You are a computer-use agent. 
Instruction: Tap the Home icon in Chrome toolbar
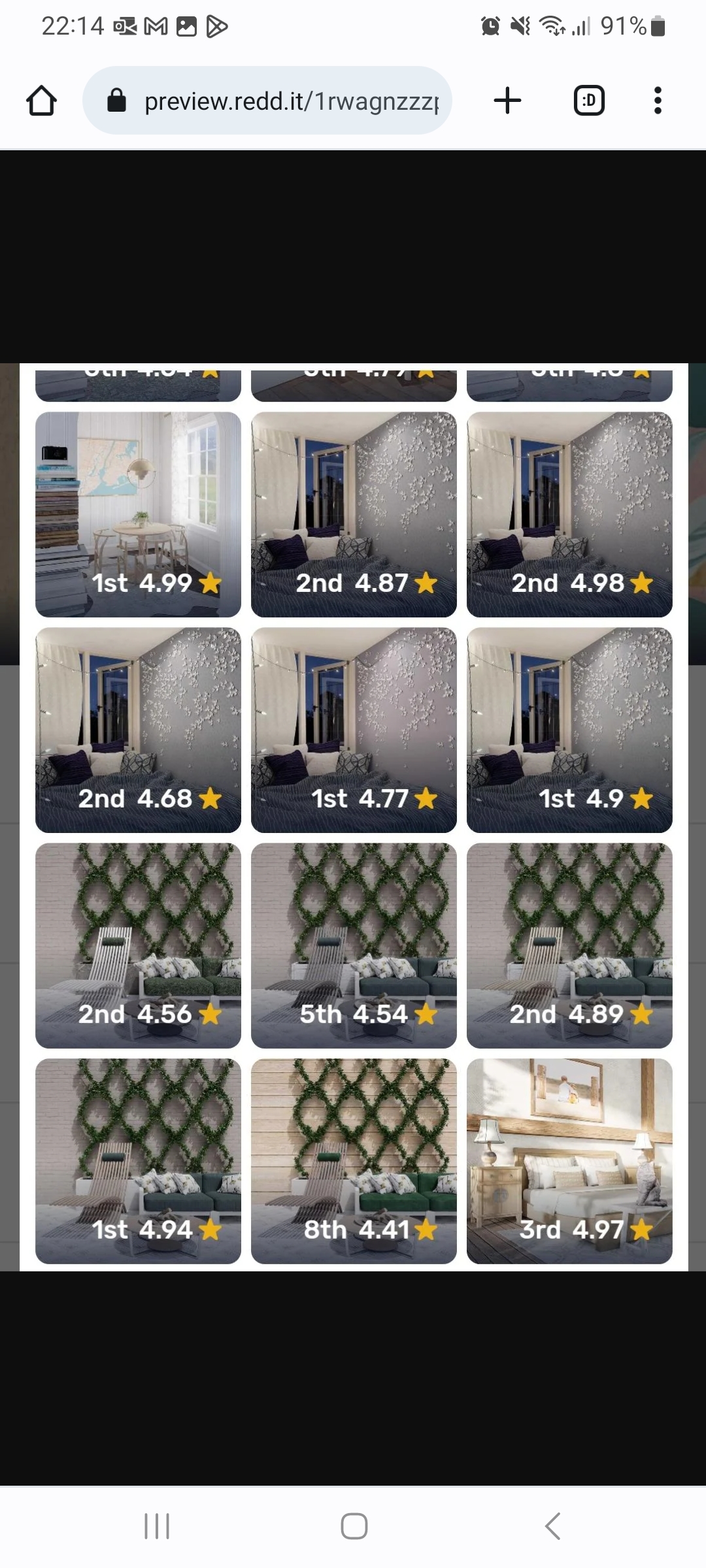click(41, 100)
